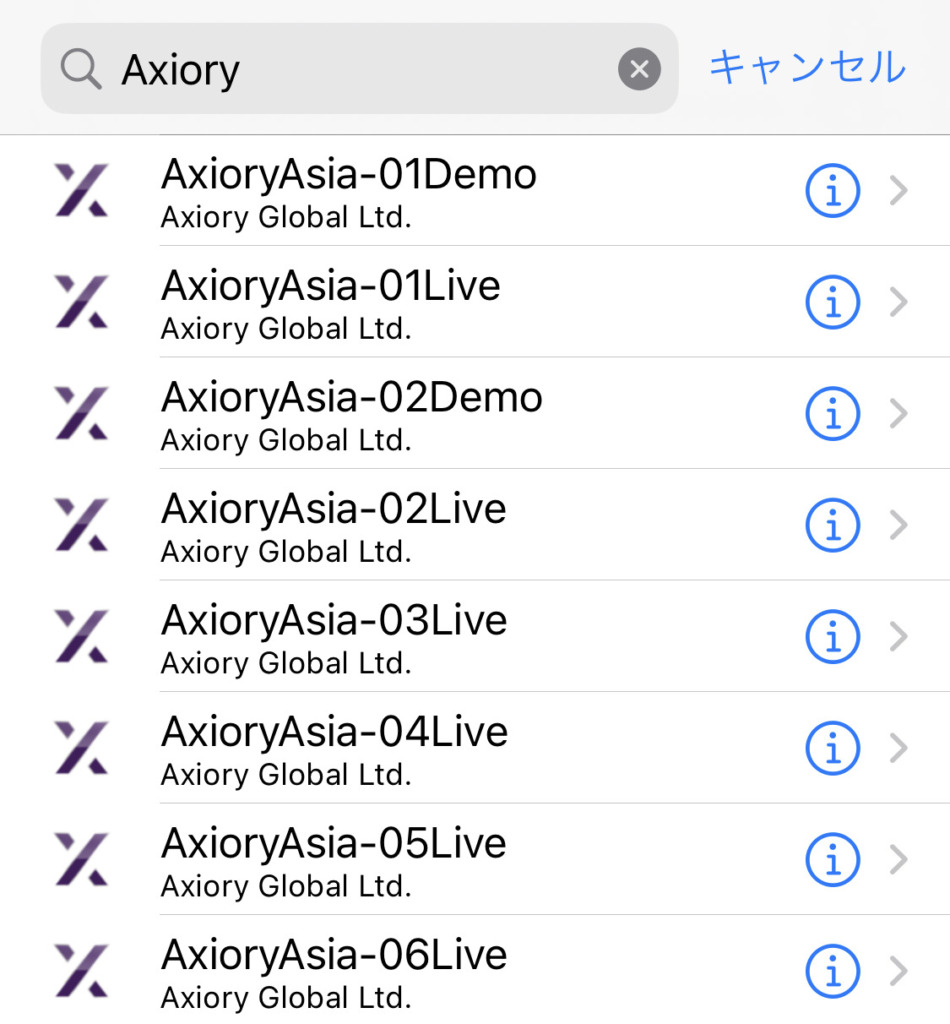Tap the info icon for AxioryAsia-06Live
Screen dimensions: 950x1024
click(x=832, y=970)
